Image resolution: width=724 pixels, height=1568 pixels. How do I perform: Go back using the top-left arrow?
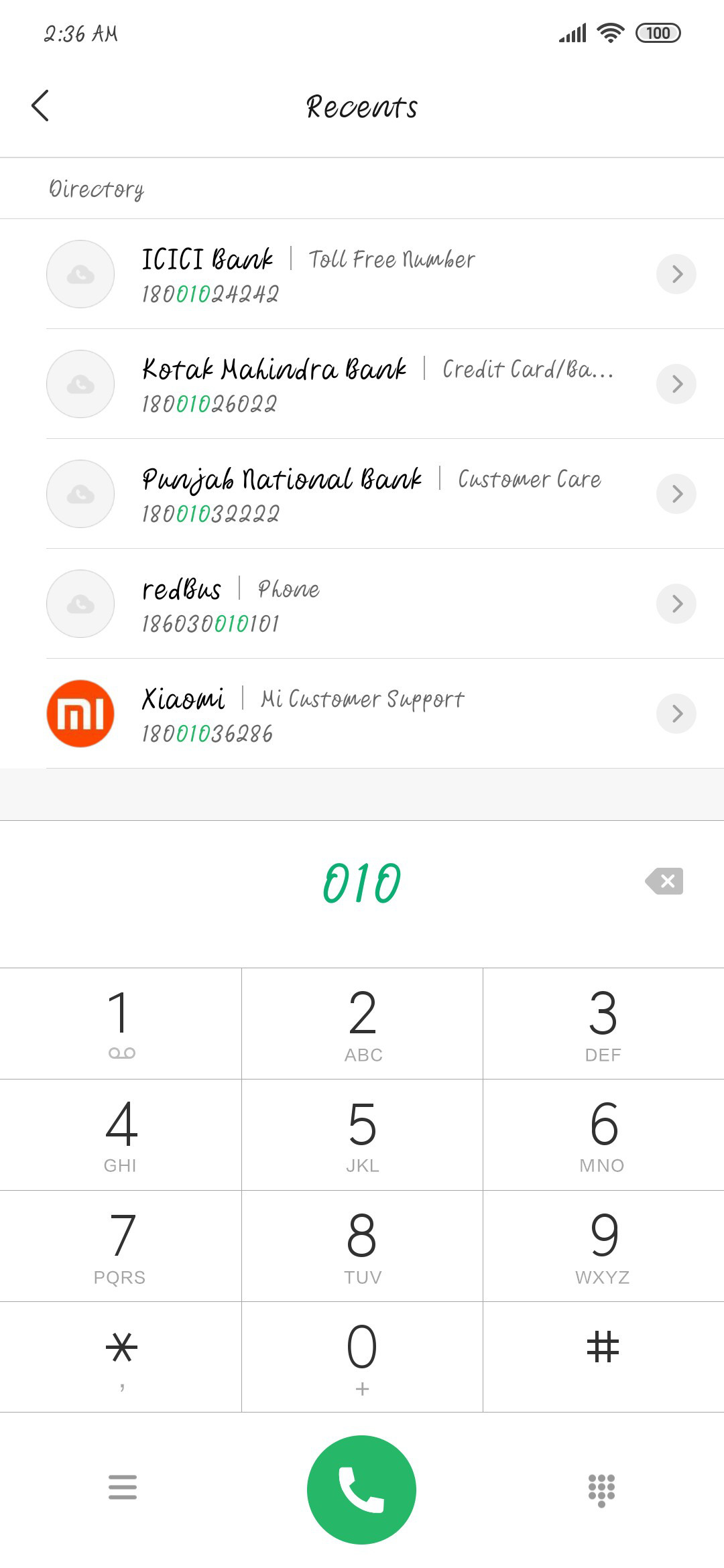40,106
